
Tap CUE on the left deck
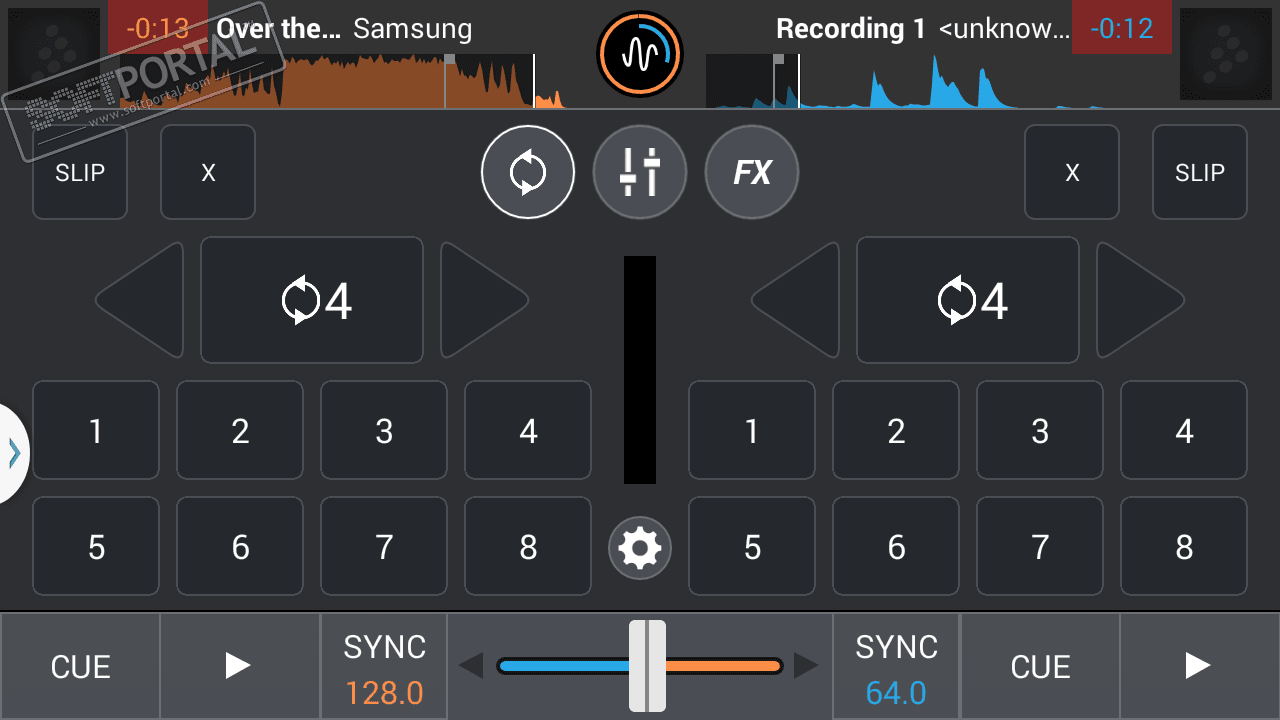80,666
